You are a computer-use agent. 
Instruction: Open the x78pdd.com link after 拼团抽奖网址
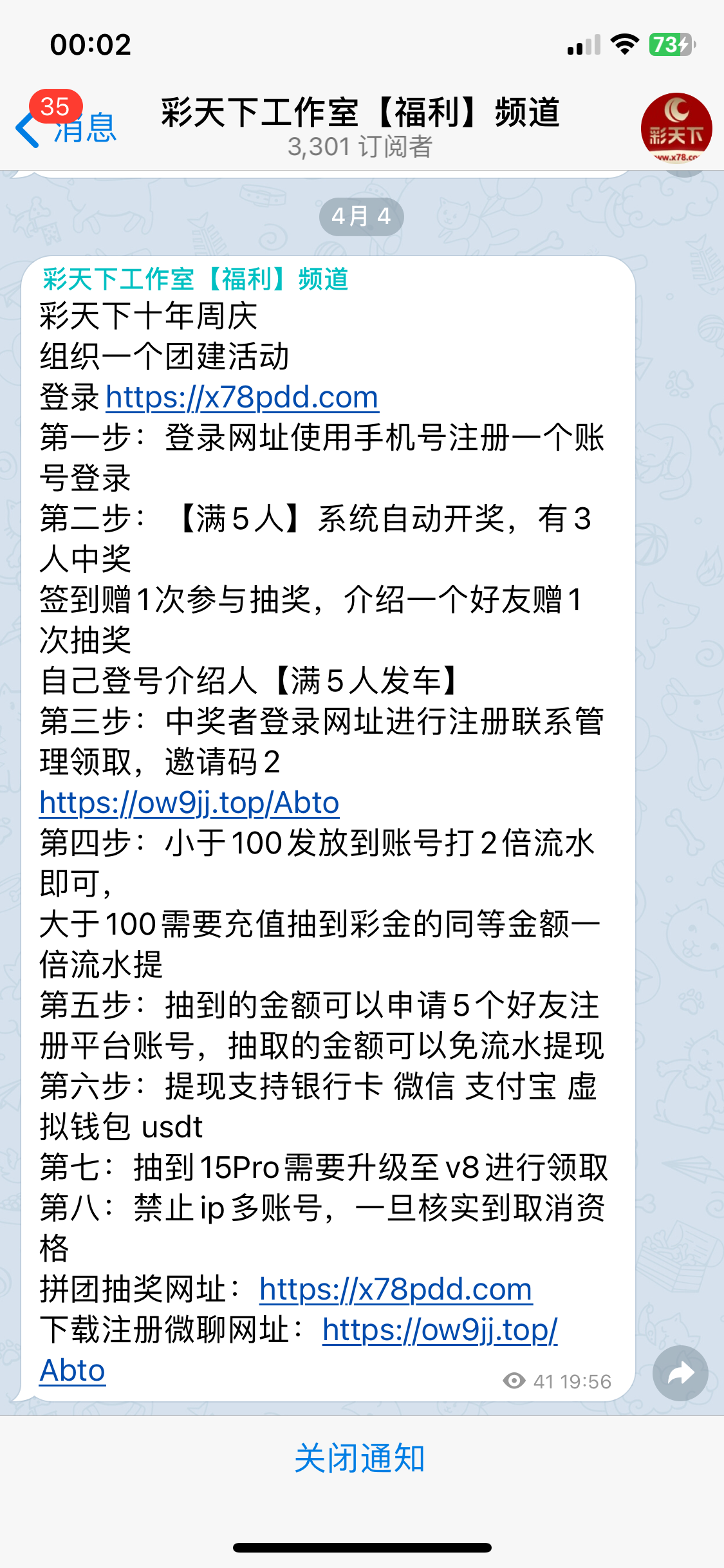pyautogui.click(x=396, y=1289)
